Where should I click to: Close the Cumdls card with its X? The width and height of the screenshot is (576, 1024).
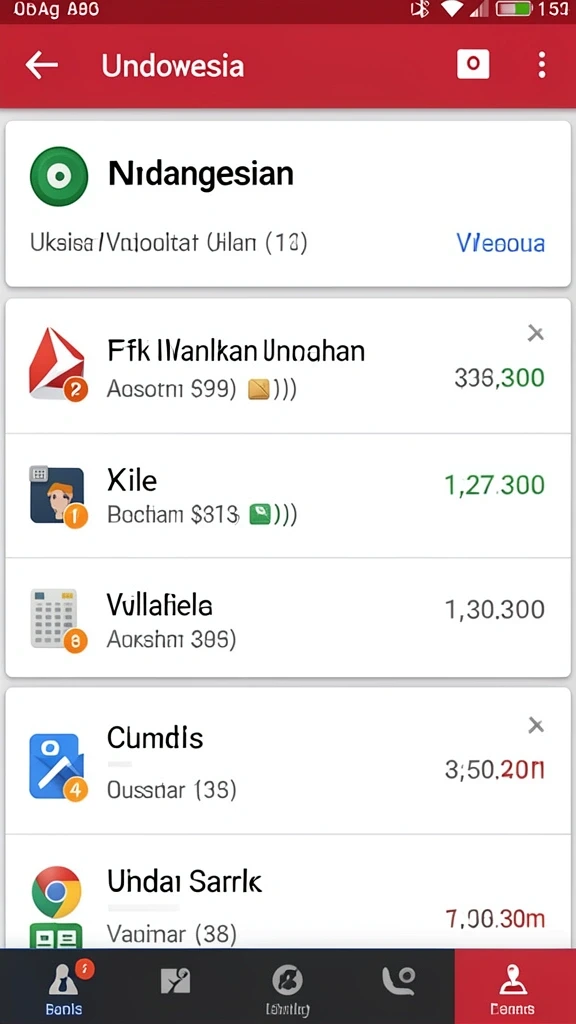pos(536,726)
